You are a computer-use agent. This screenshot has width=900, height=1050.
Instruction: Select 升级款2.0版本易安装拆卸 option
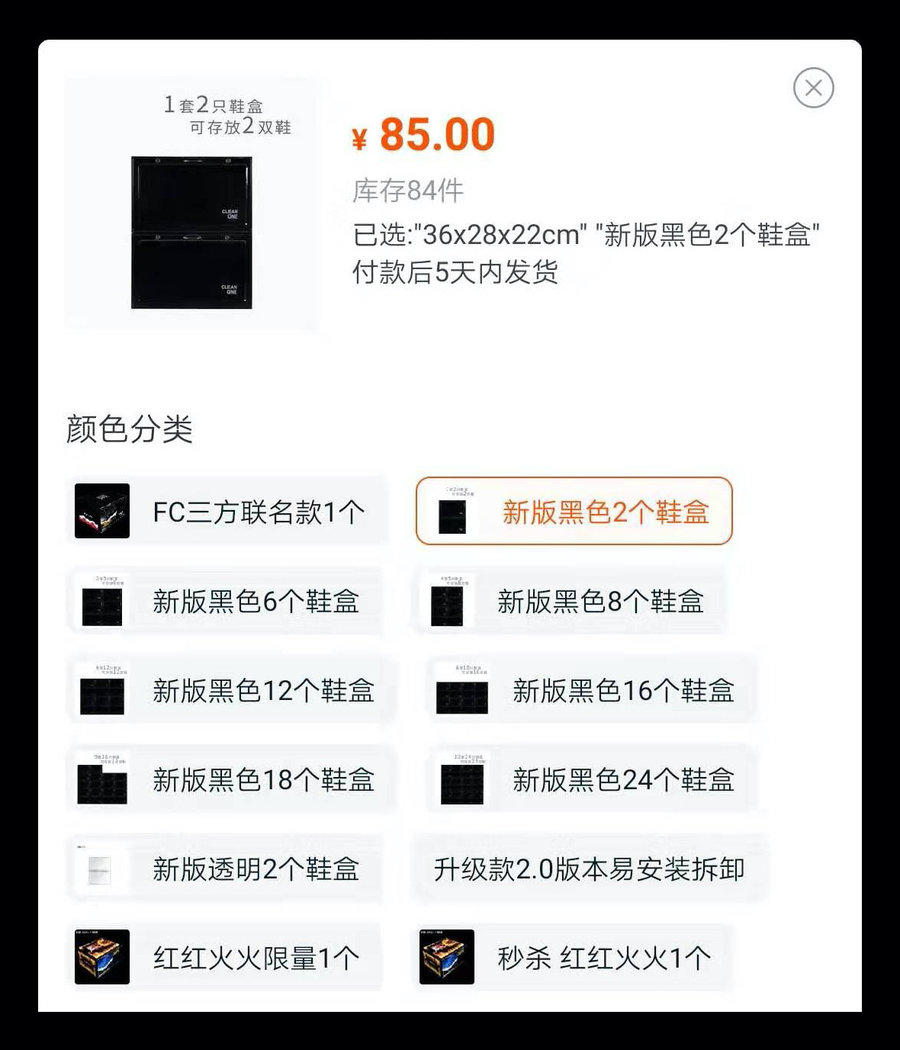589,868
